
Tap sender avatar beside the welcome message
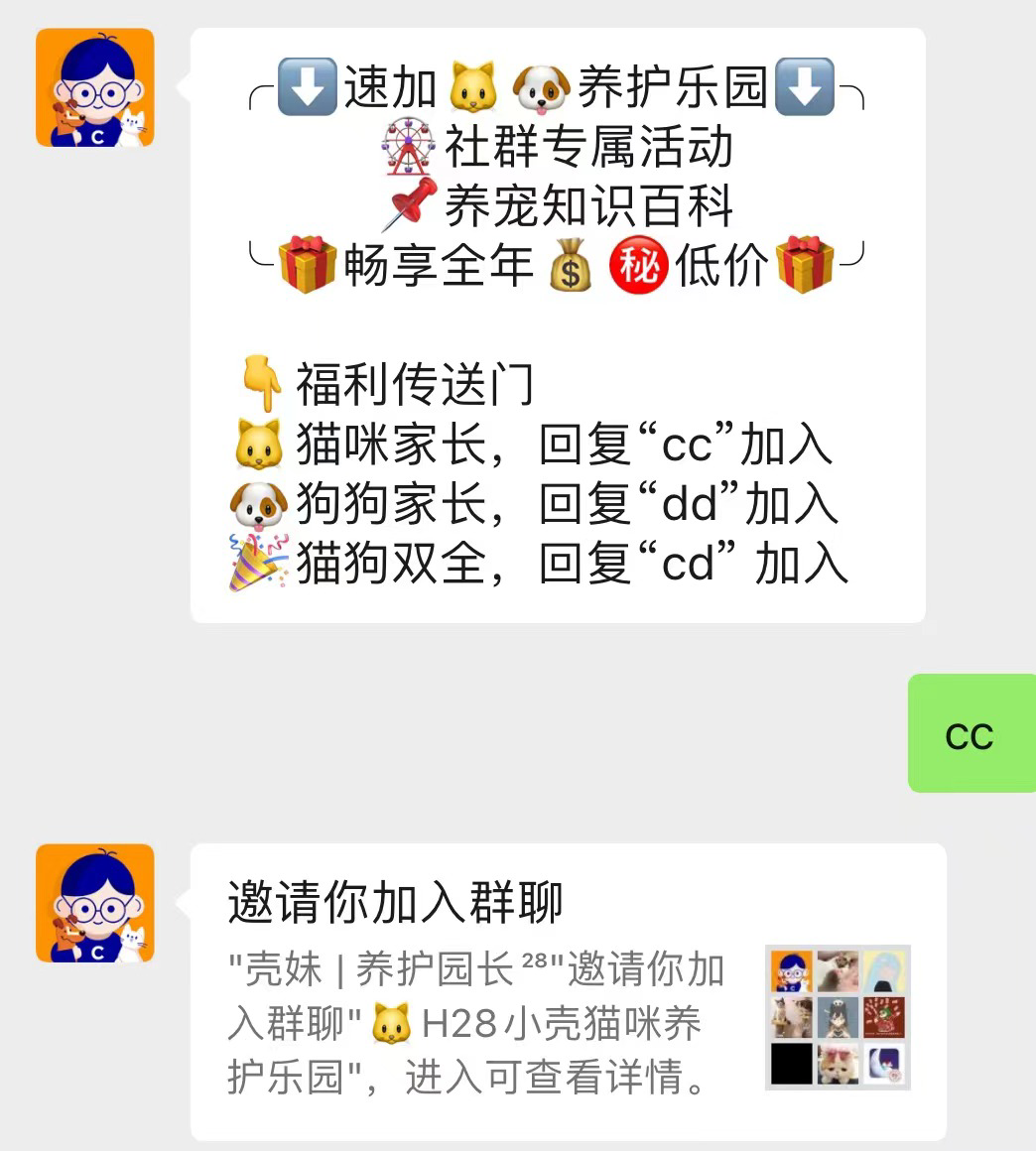point(95,88)
